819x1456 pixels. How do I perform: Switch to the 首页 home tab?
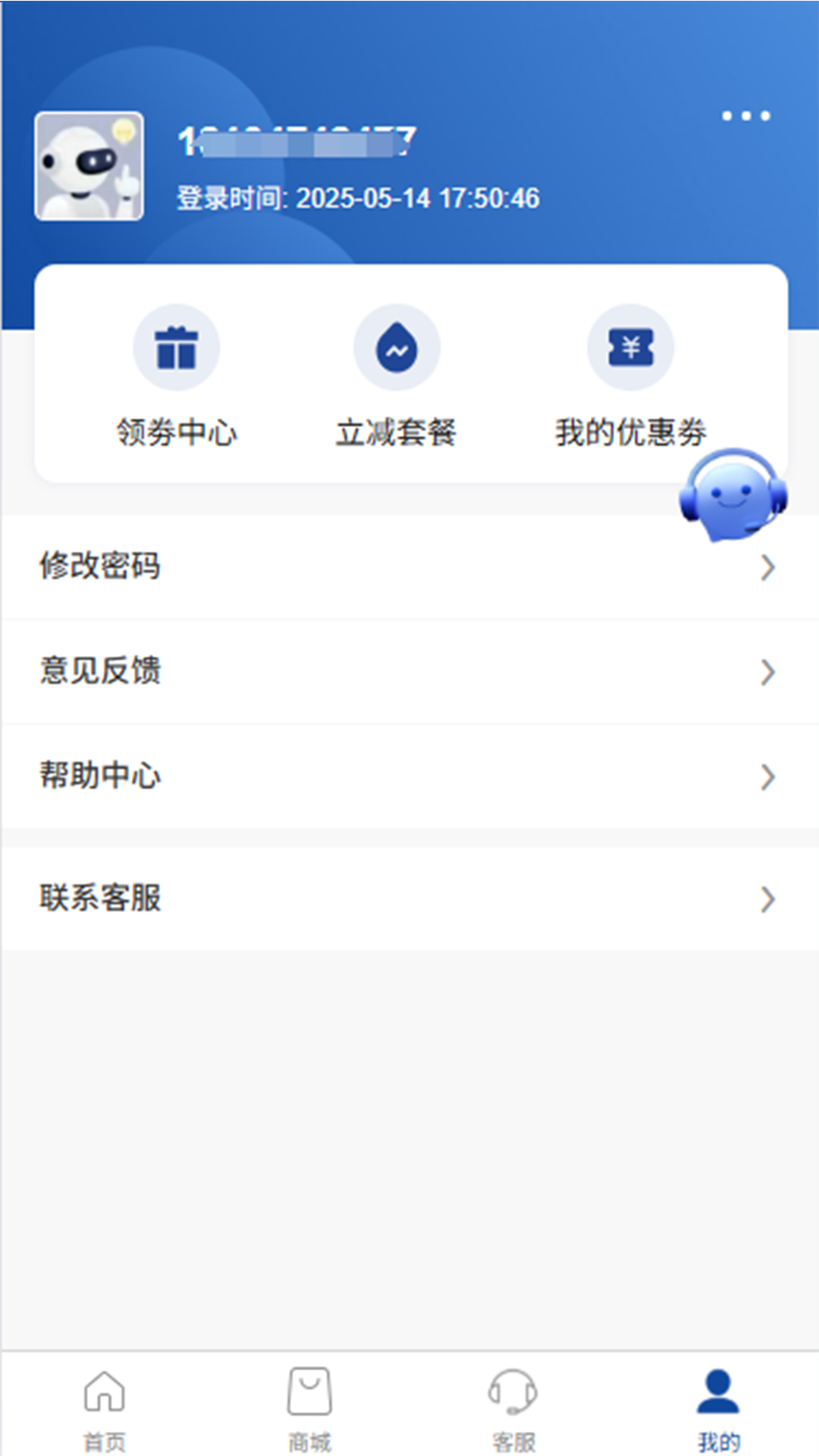pos(104,1409)
